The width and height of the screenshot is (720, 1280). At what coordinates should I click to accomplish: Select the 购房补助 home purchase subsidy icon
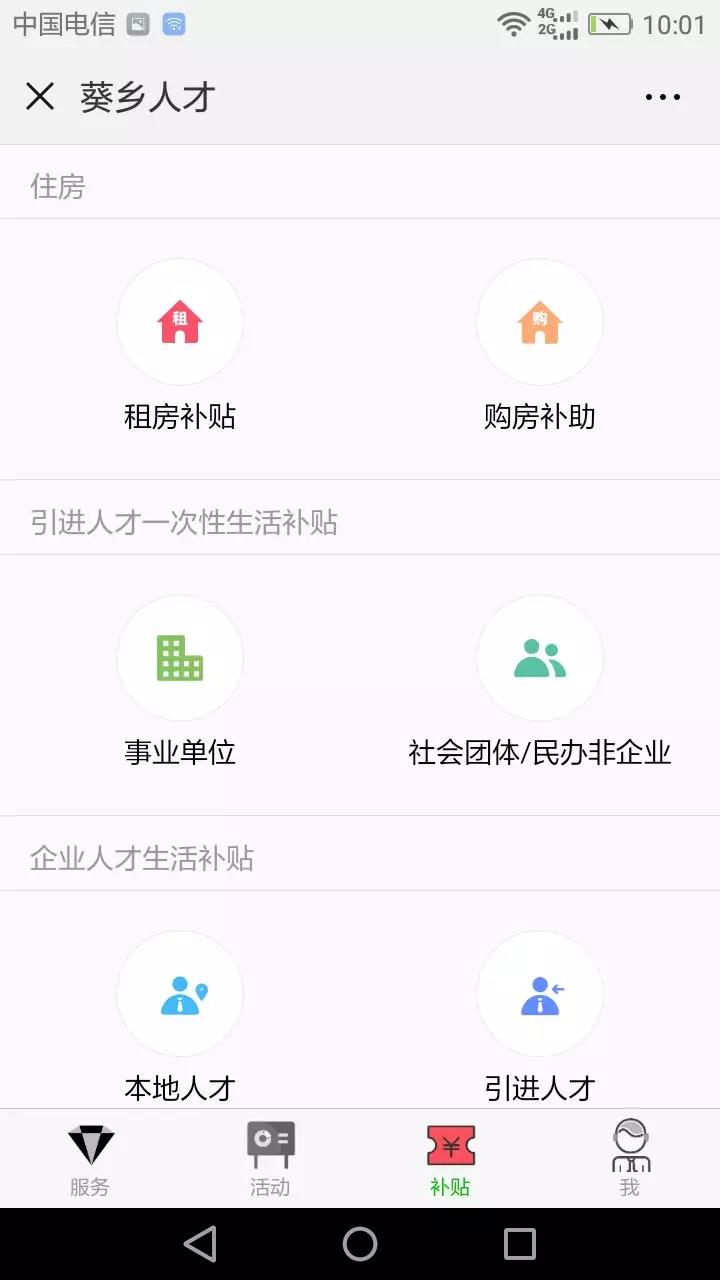pos(540,322)
